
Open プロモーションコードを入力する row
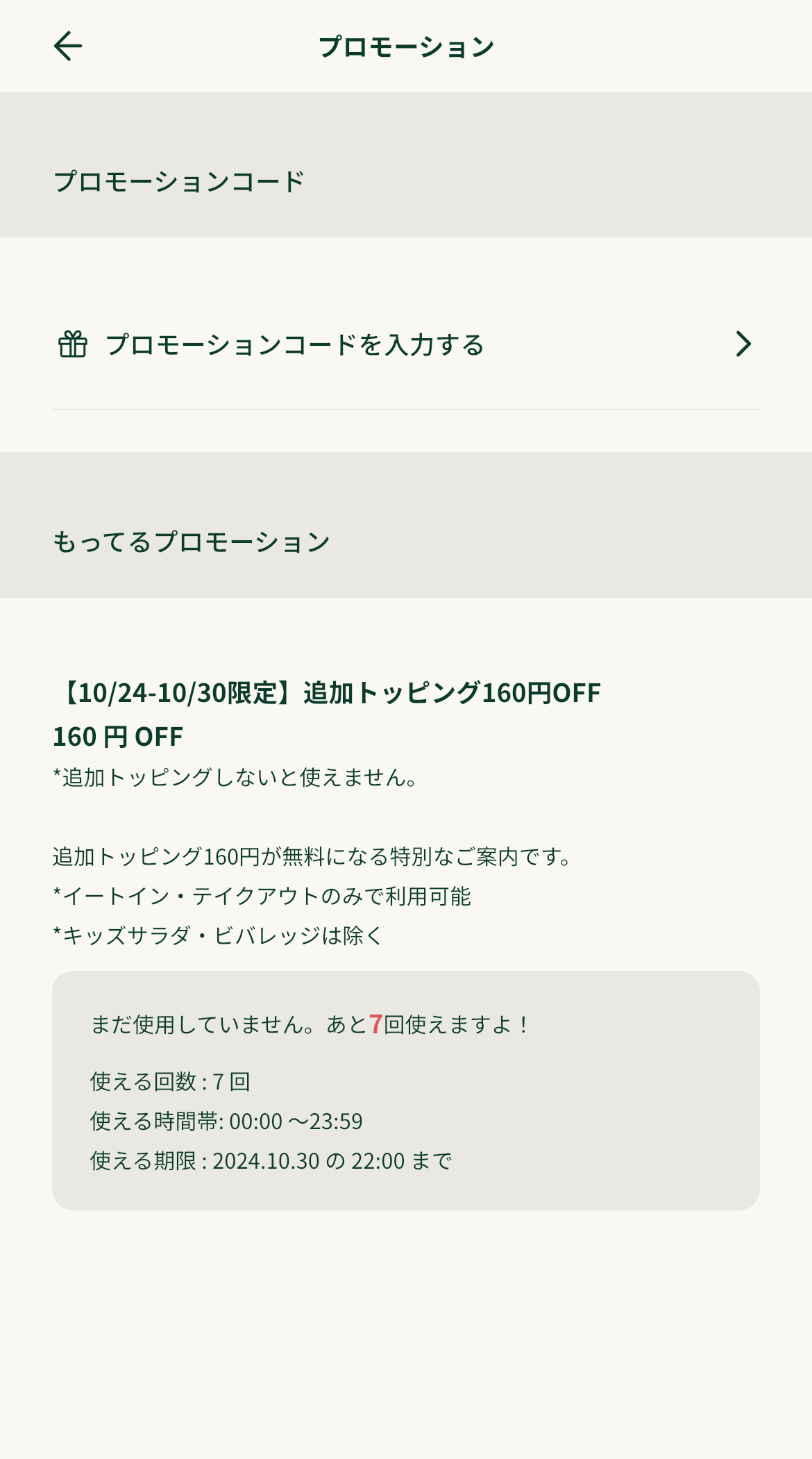click(405, 344)
